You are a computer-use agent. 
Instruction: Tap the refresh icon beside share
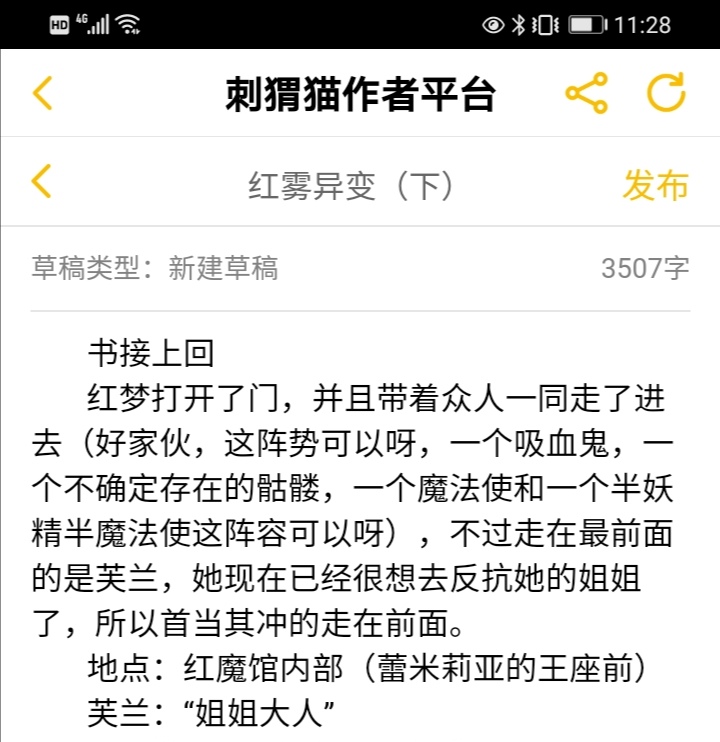(x=665, y=92)
